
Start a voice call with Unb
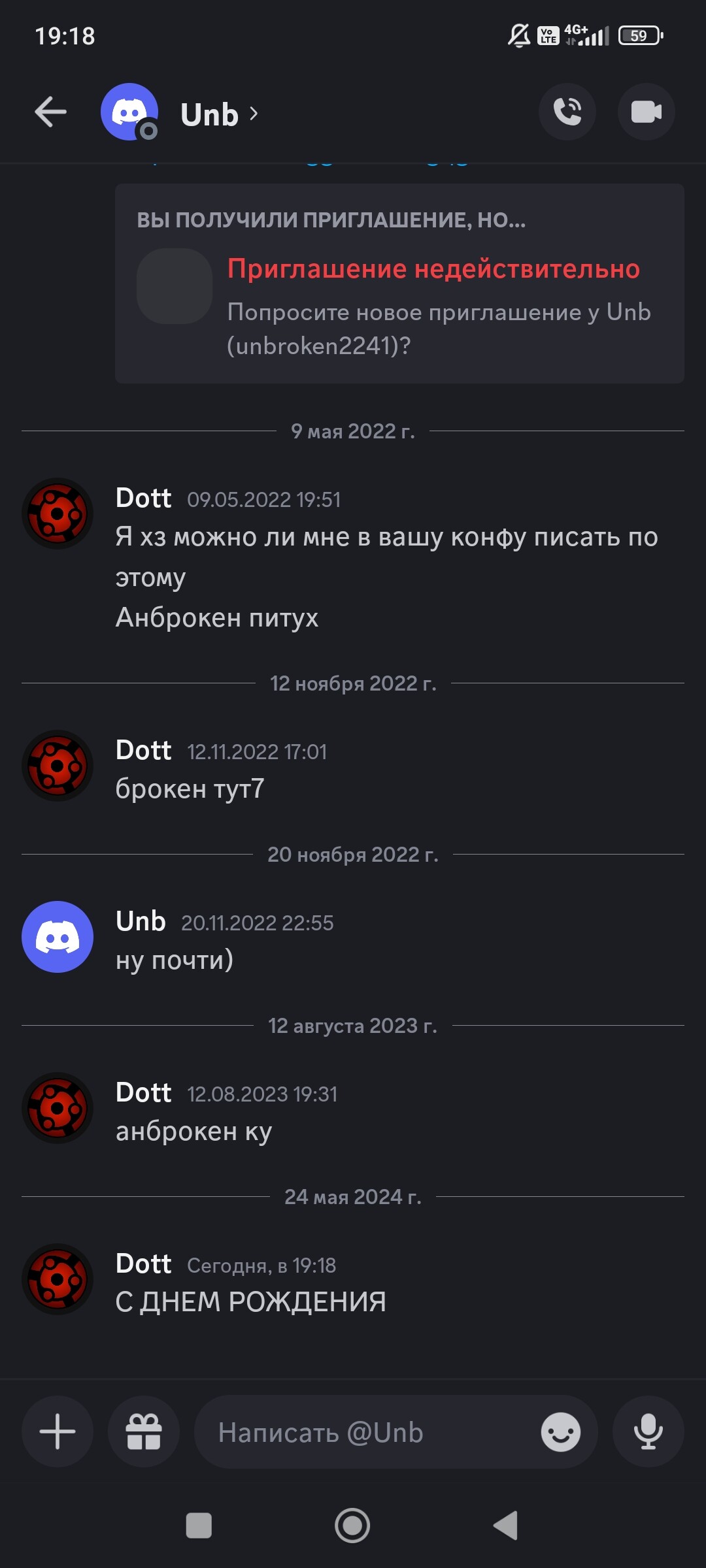[567, 112]
